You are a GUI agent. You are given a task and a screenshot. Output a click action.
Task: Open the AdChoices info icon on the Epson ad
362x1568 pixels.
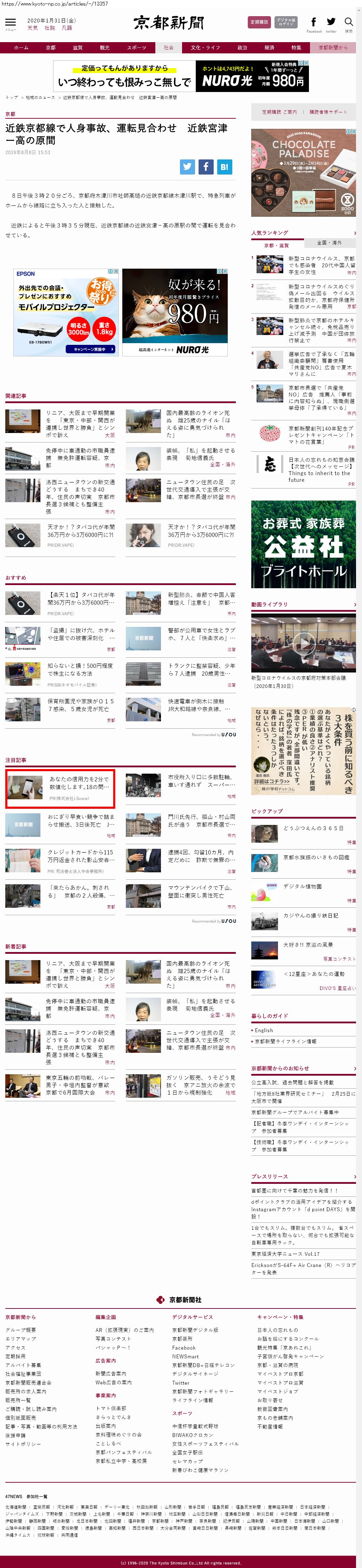tap(110, 271)
